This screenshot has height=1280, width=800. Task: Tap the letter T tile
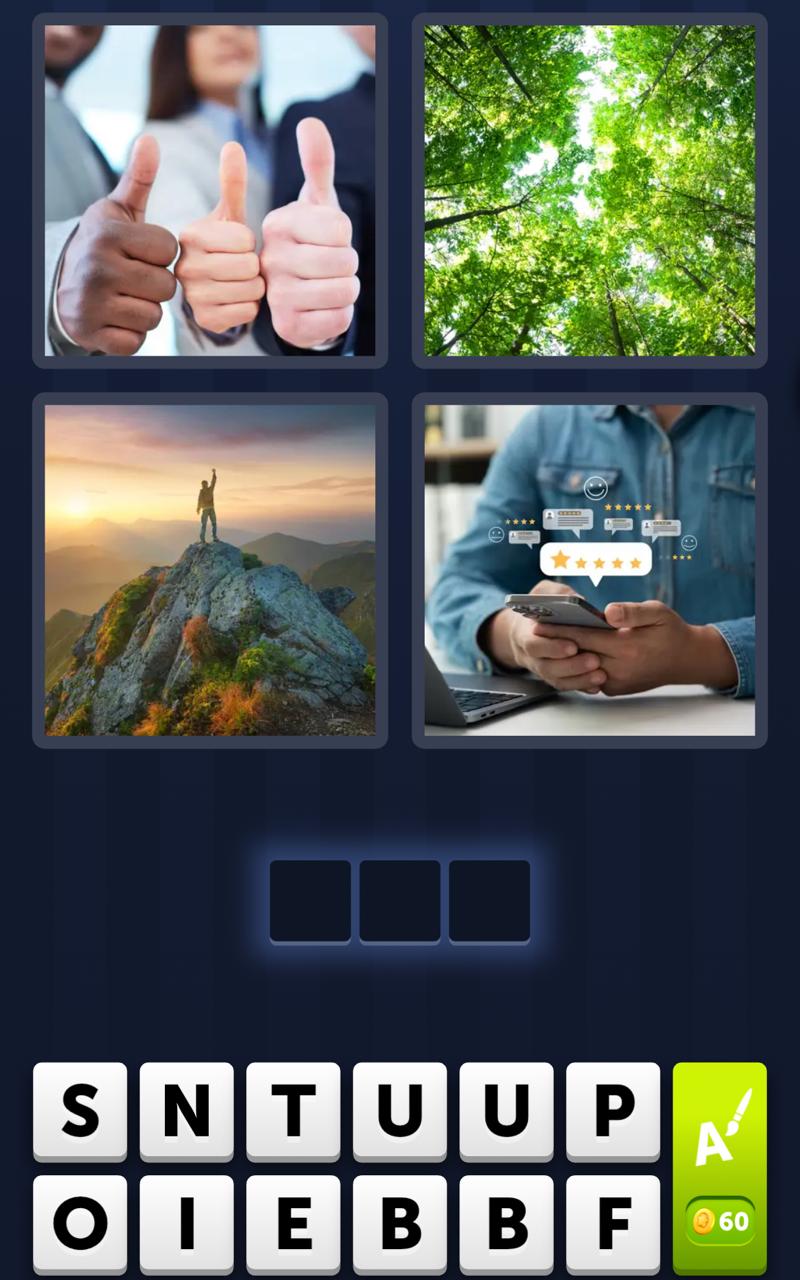point(293,1113)
